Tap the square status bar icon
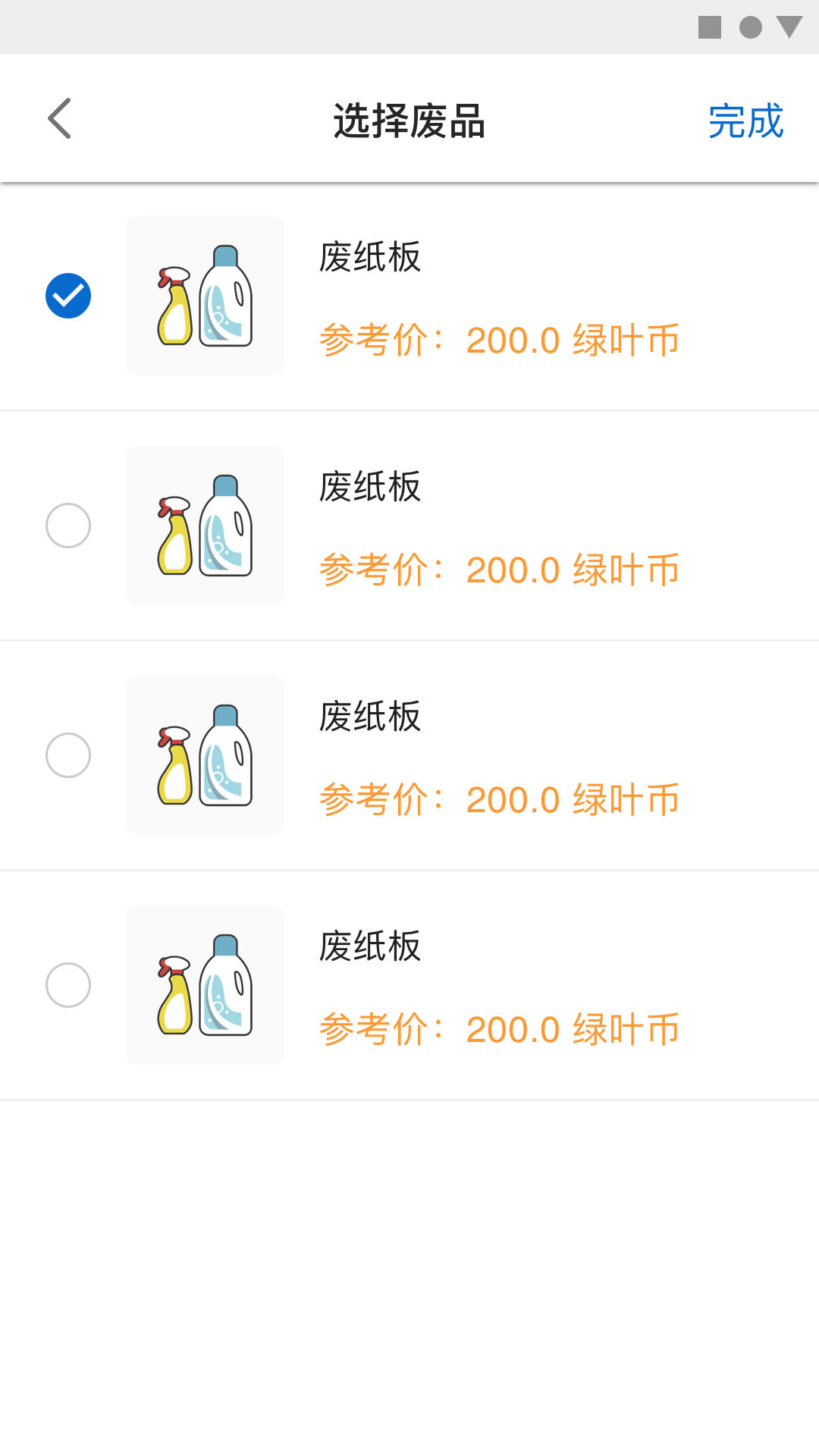 click(710, 25)
